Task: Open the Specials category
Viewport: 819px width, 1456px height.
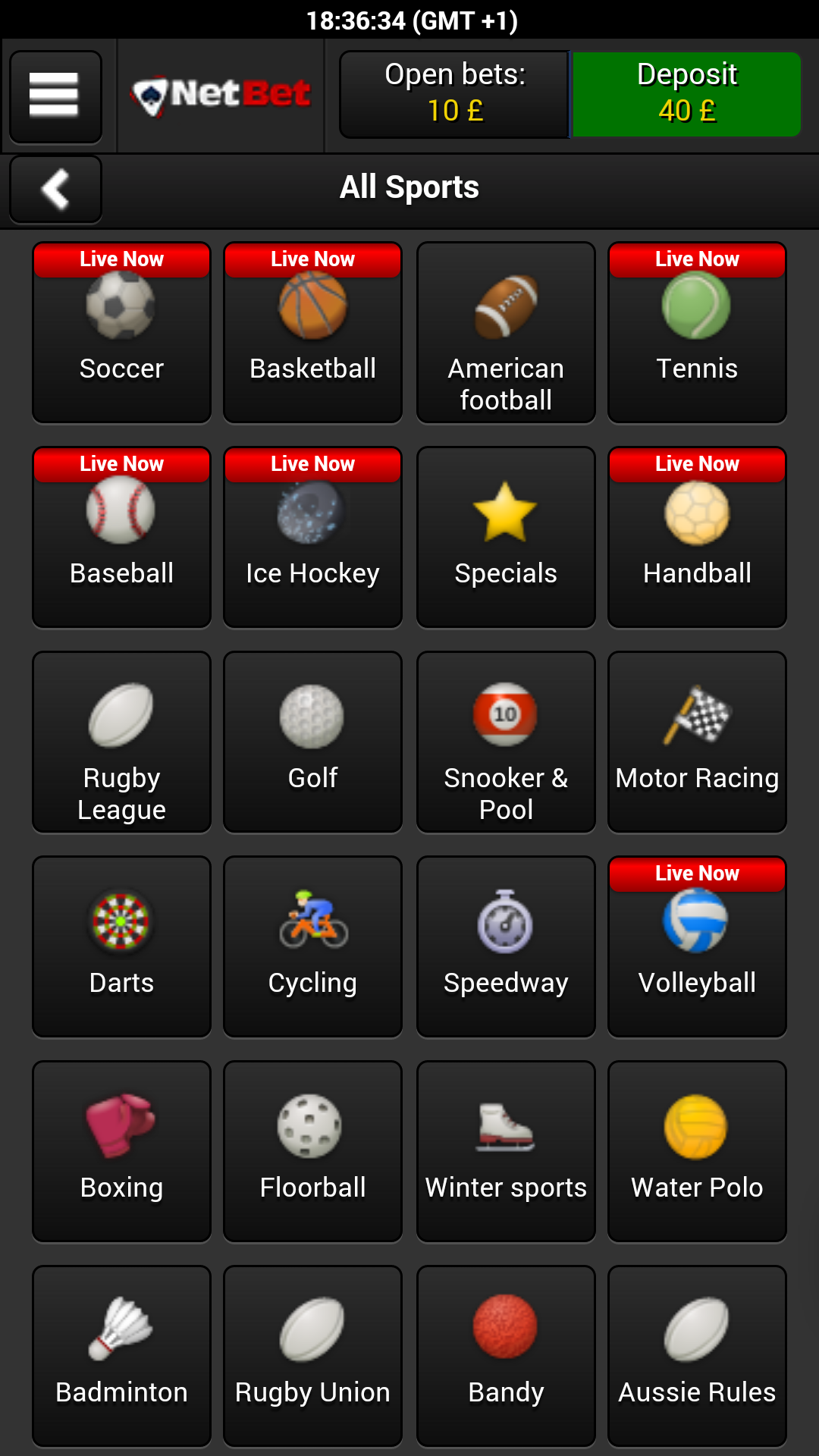Action: coord(506,538)
